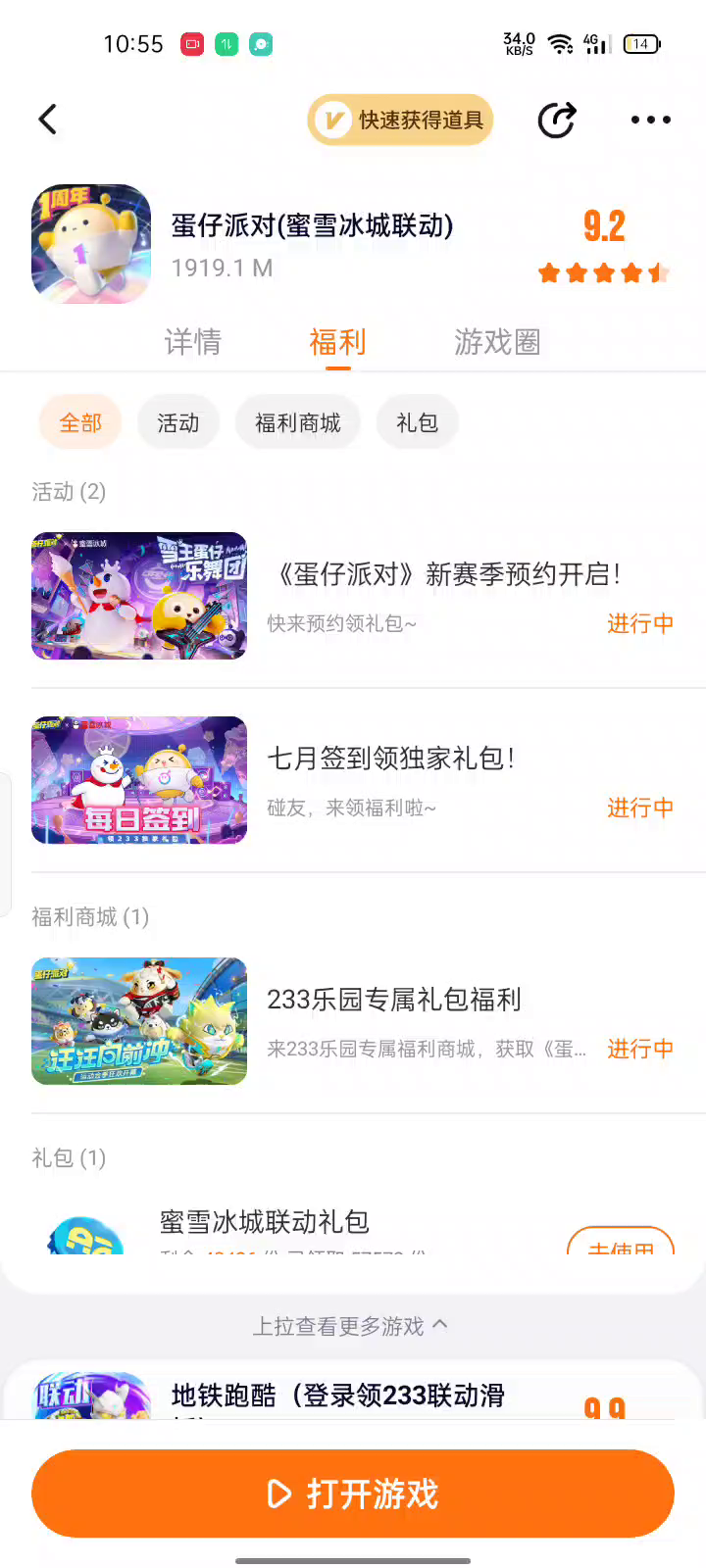706x1568 pixels.
Task: Filter by the 福利商城 chip
Action: click(x=298, y=423)
